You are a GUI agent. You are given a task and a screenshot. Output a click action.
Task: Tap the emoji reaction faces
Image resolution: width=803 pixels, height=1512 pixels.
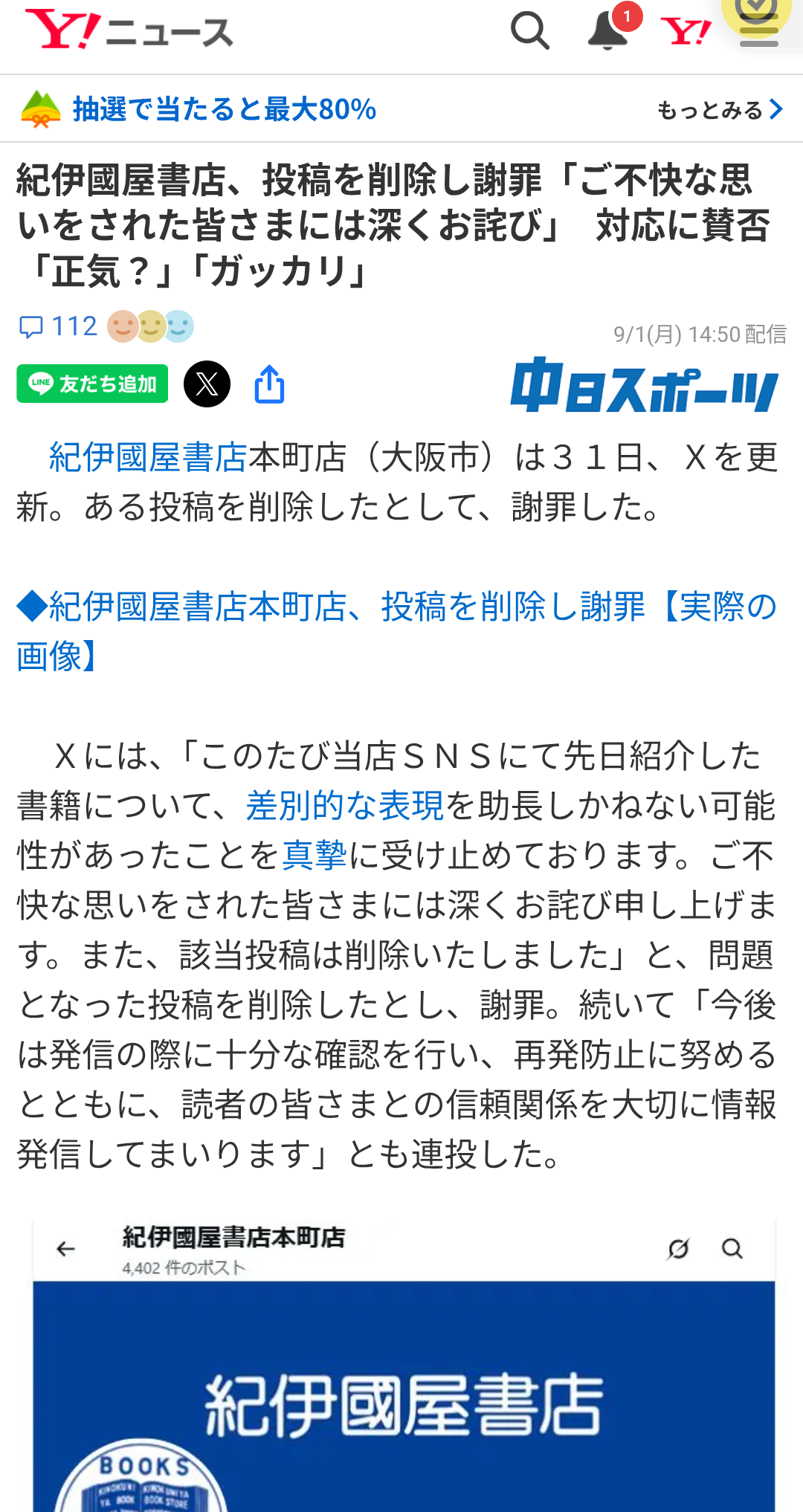(x=150, y=326)
